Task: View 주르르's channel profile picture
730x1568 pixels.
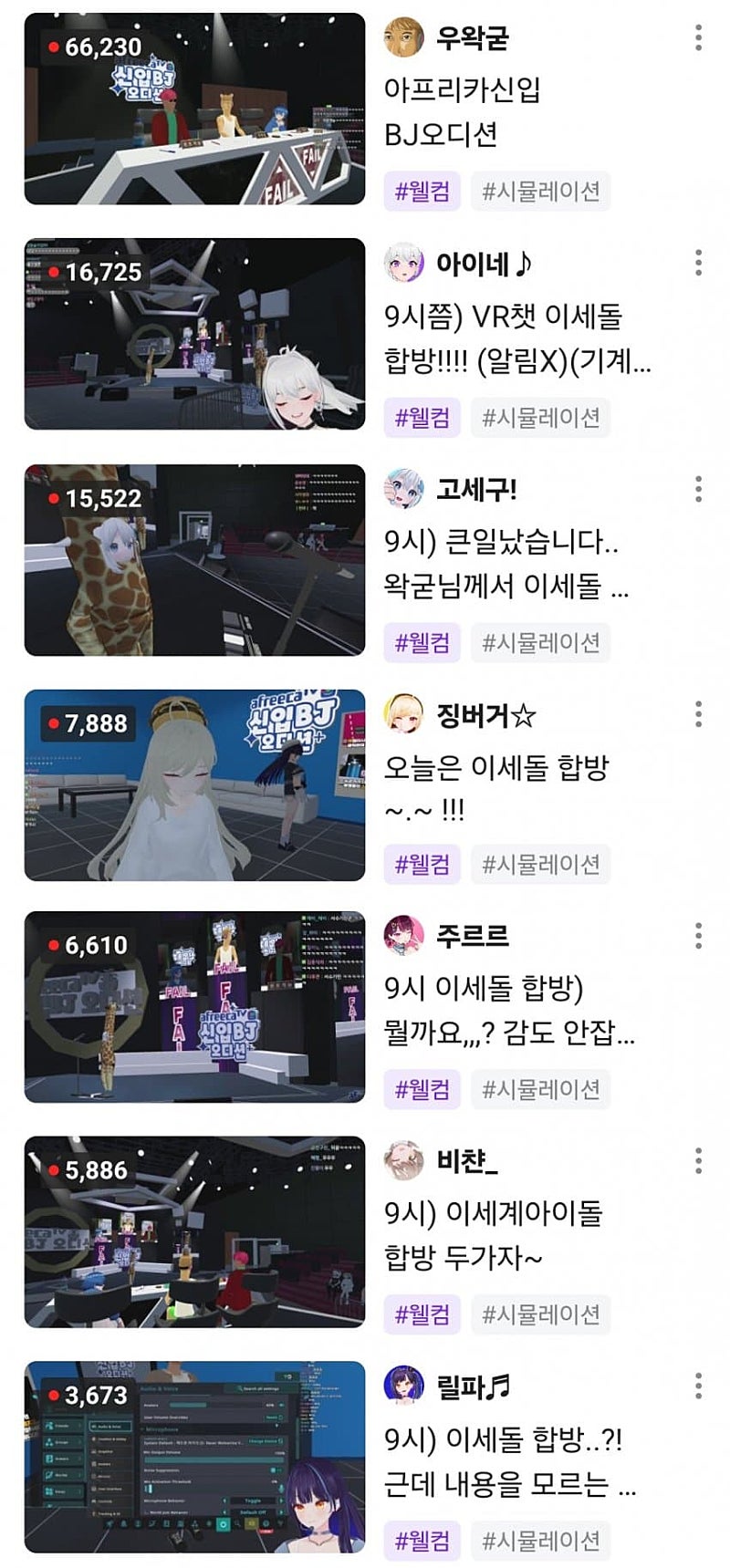Action: (403, 936)
